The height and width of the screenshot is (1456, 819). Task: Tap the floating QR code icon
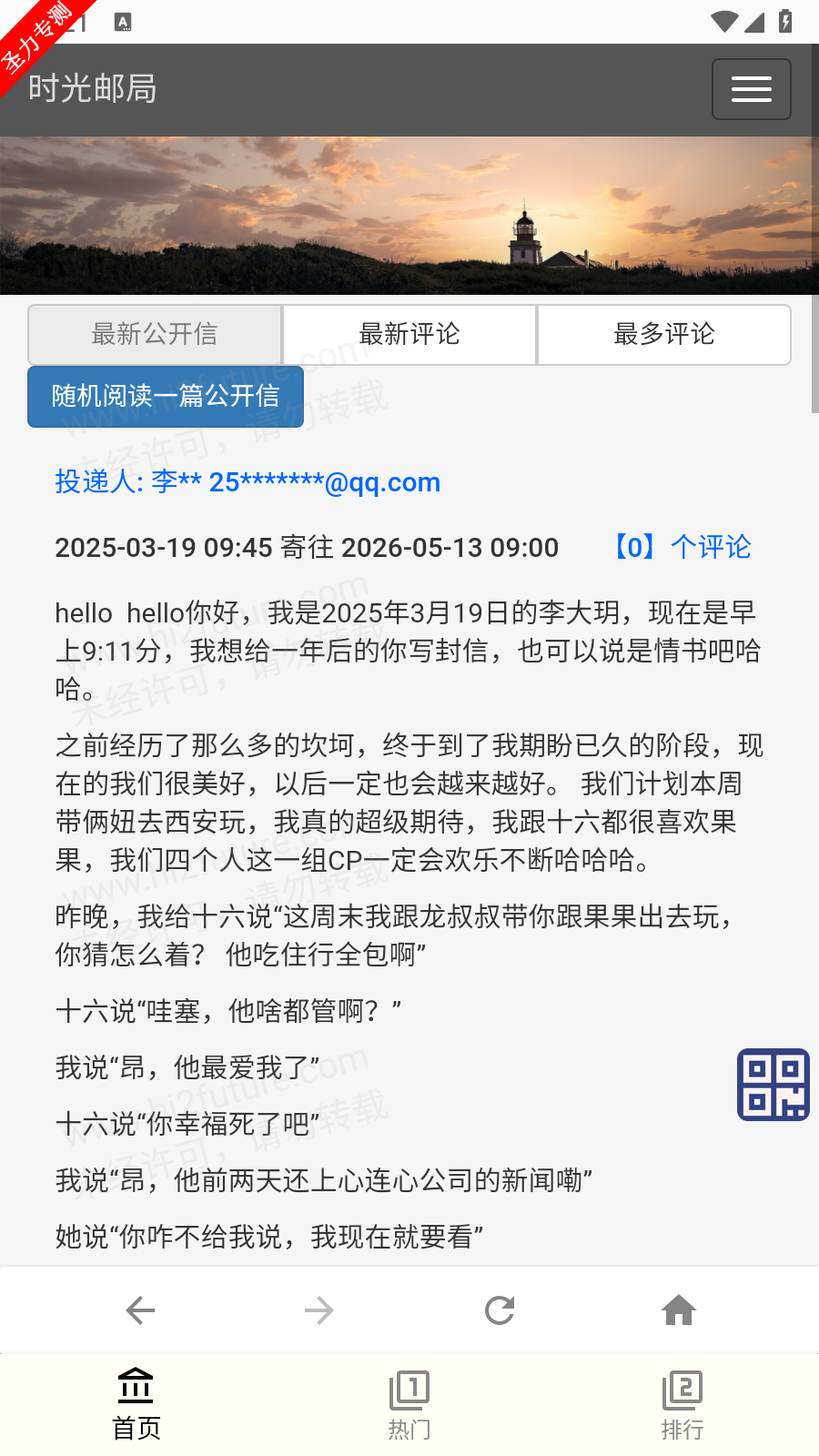click(x=773, y=1085)
